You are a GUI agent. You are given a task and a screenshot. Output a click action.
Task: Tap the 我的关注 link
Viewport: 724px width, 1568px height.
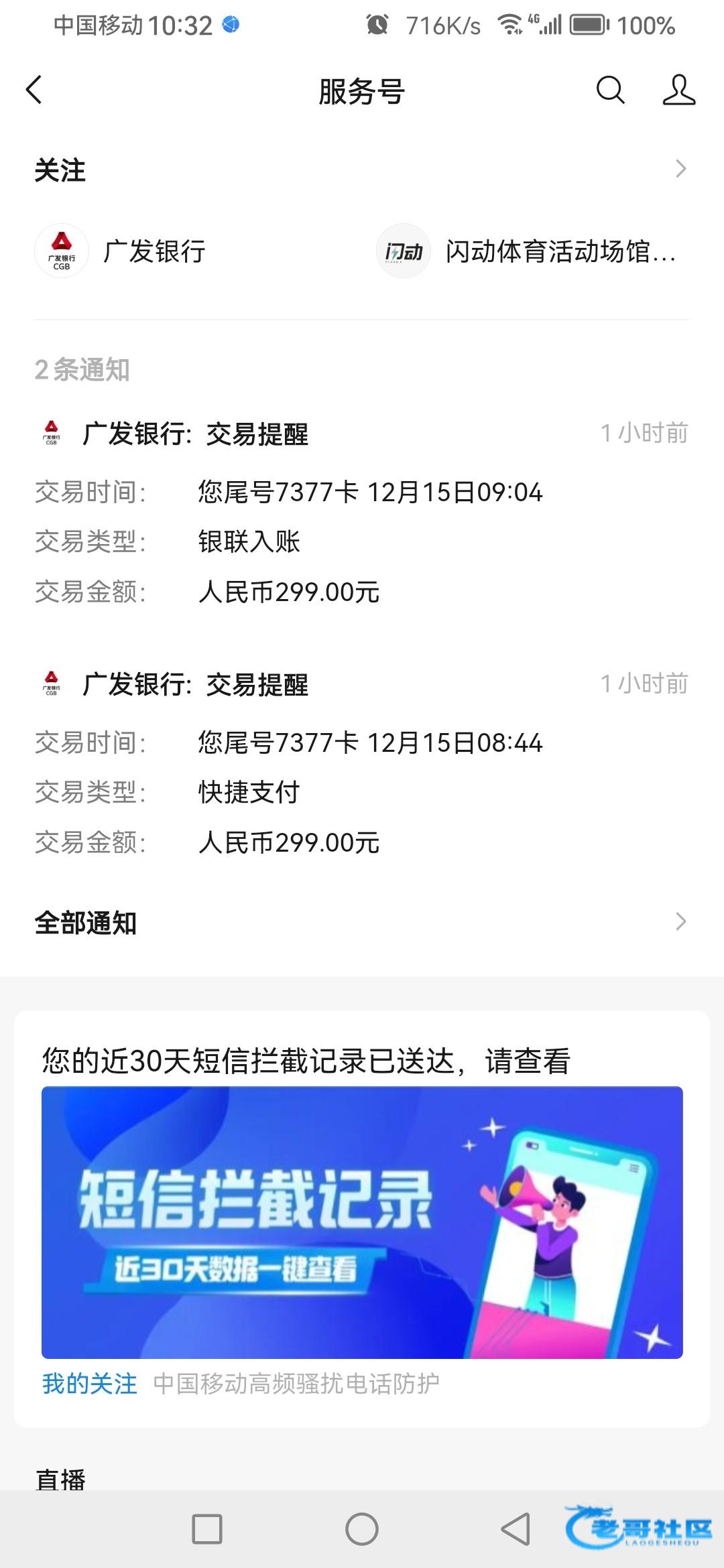coord(90,1384)
